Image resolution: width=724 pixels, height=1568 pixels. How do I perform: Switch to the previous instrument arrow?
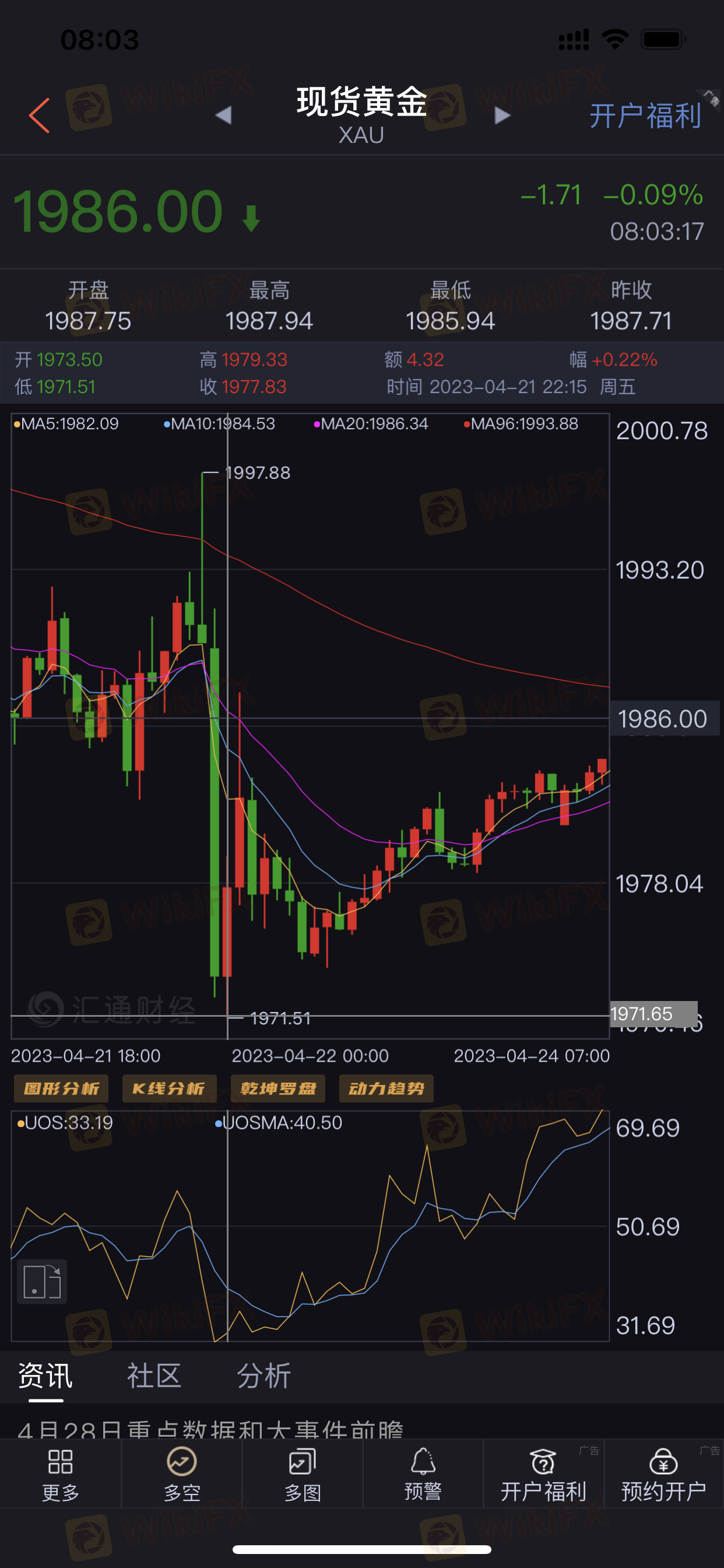[223, 115]
